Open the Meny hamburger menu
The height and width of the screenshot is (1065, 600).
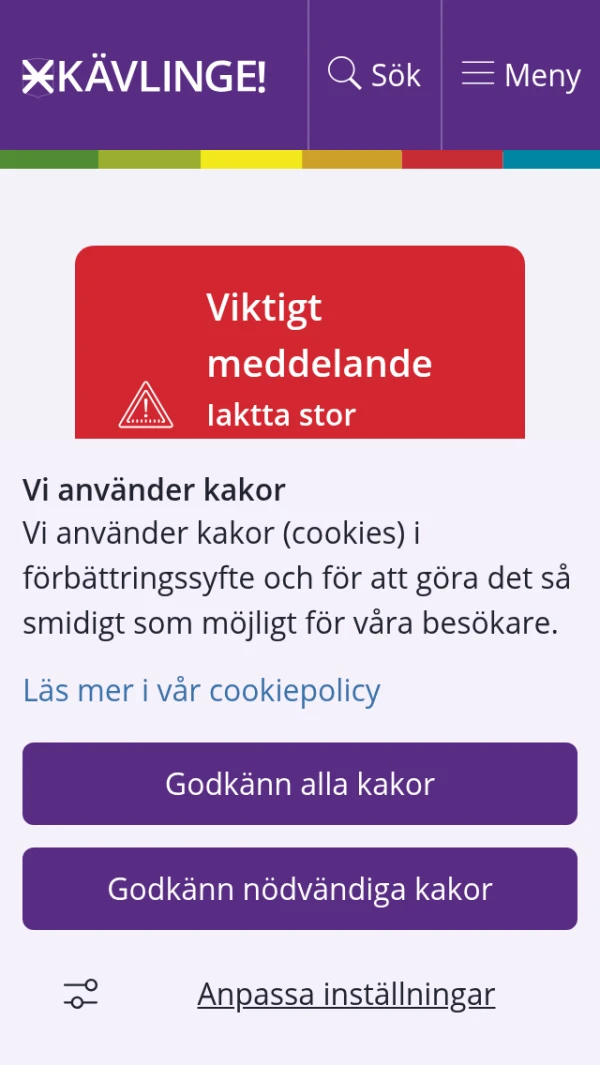521,75
